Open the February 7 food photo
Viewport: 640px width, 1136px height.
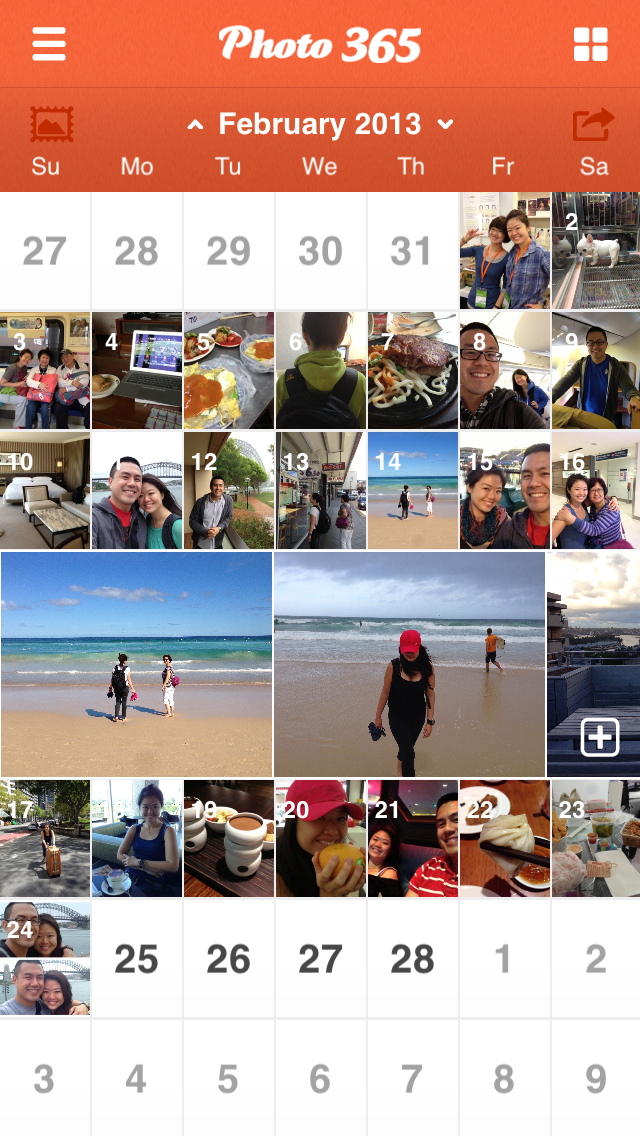(x=412, y=371)
